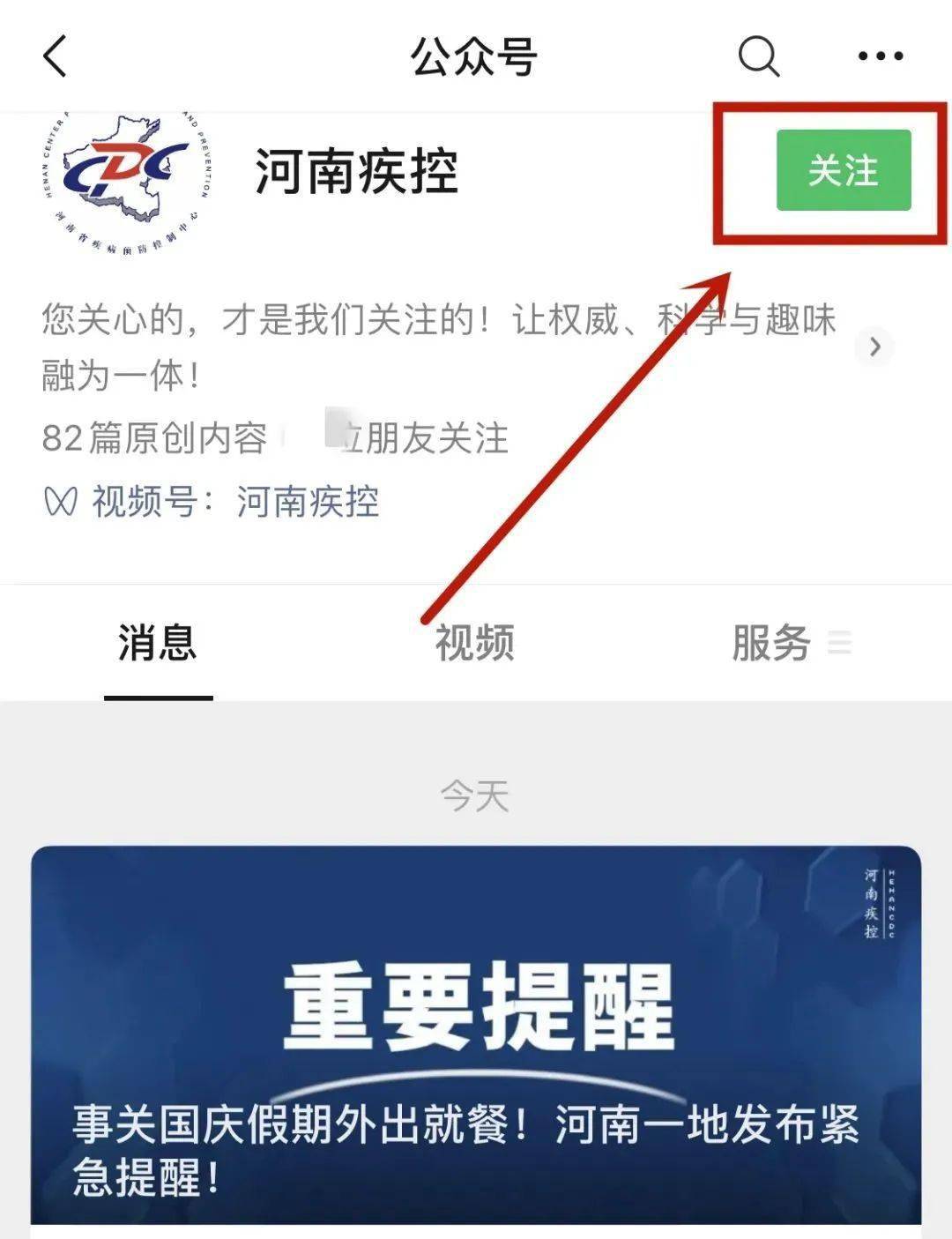The height and width of the screenshot is (1239, 952).
Task: Go back using the top-left arrow
Action: (x=56, y=56)
